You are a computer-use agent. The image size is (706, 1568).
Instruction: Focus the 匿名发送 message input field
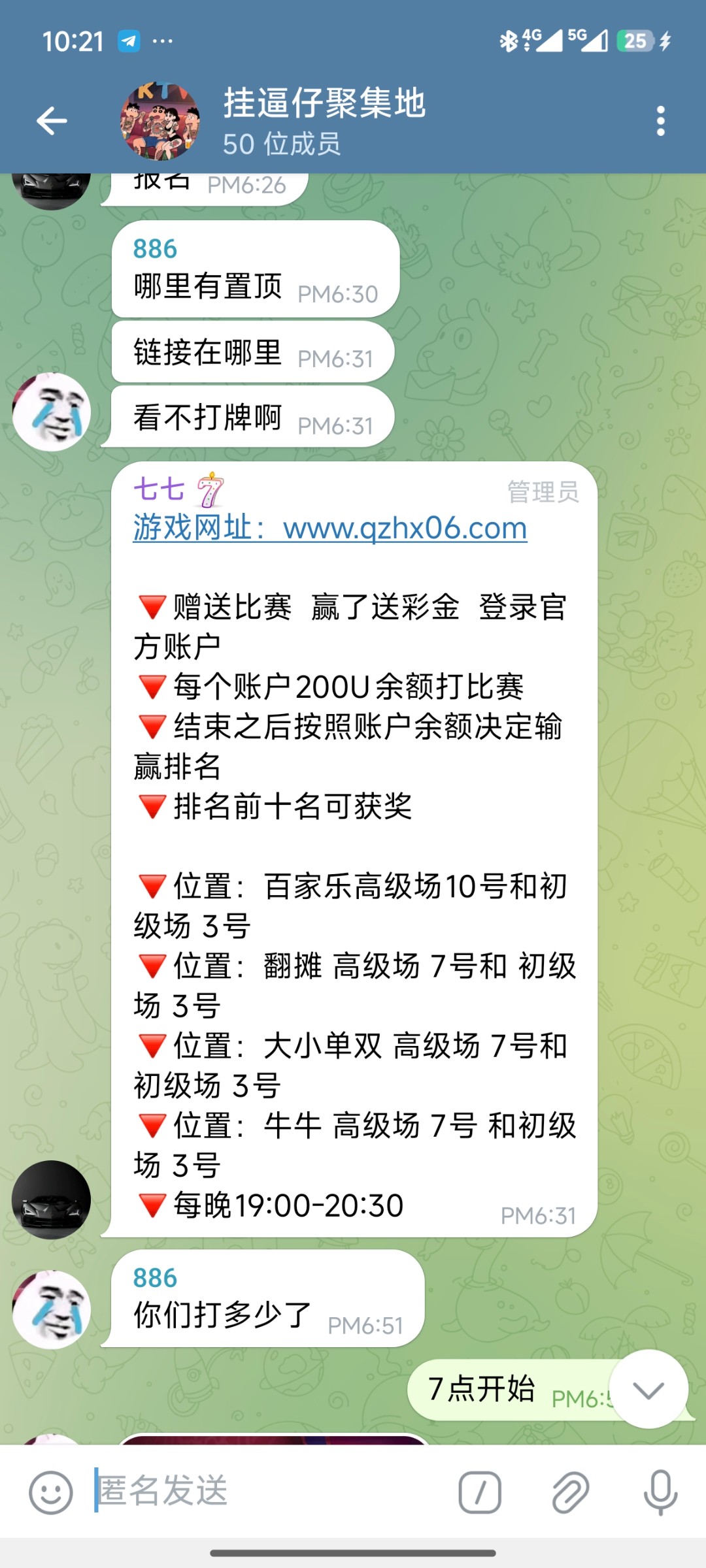click(261, 1491)
